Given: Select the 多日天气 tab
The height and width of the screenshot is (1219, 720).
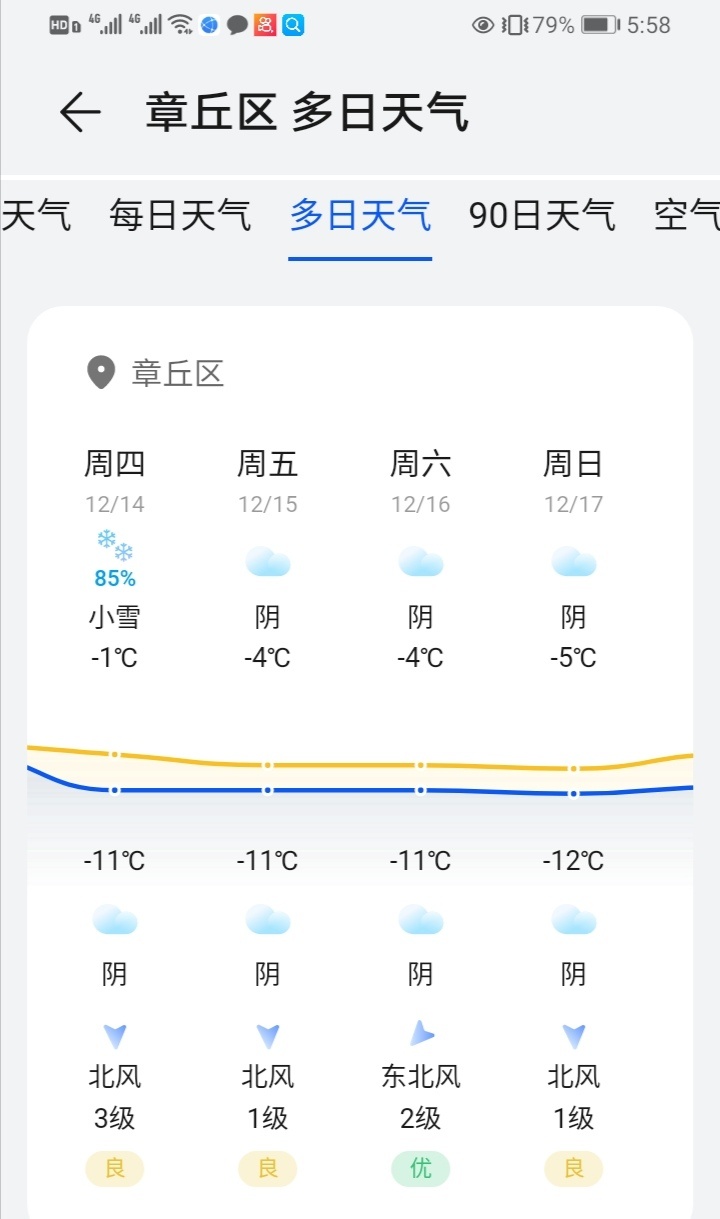Looking at the screenshot, I should click(360, 215).
